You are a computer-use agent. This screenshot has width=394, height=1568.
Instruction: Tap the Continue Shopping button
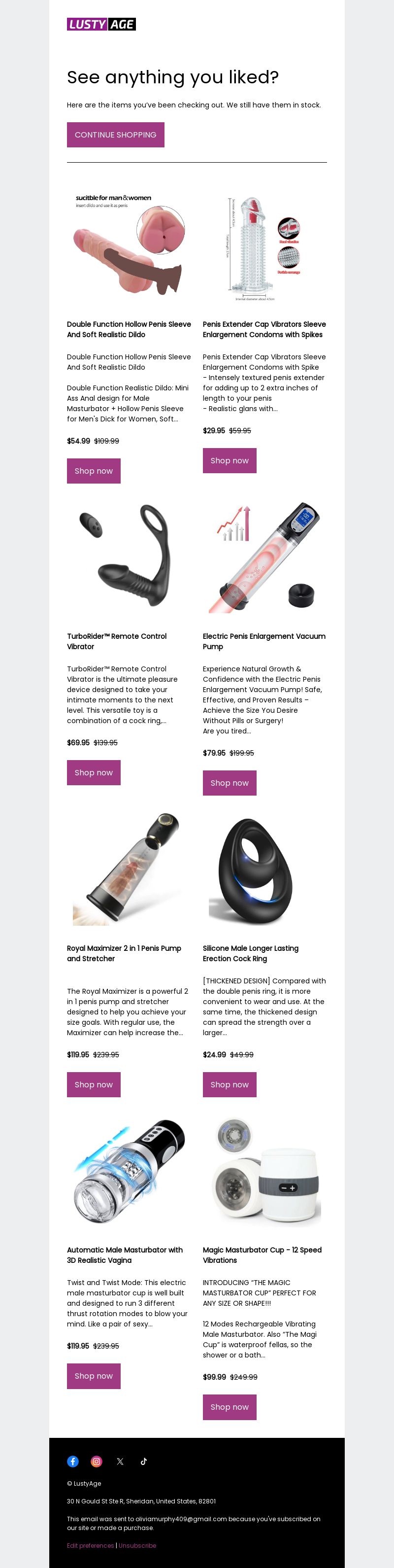[116, 135]
